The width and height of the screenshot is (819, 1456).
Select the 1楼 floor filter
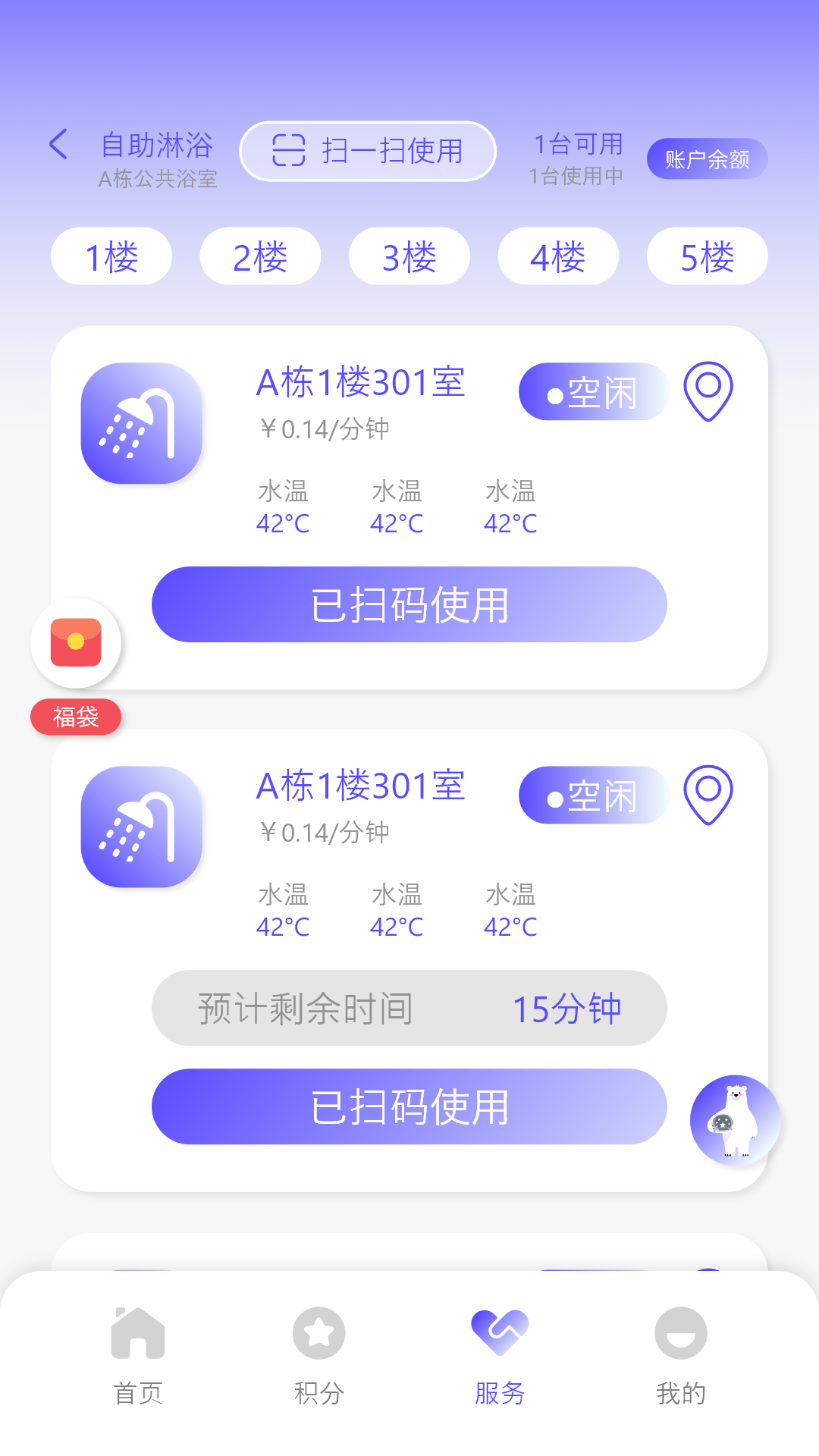click(x=111, y=256)
